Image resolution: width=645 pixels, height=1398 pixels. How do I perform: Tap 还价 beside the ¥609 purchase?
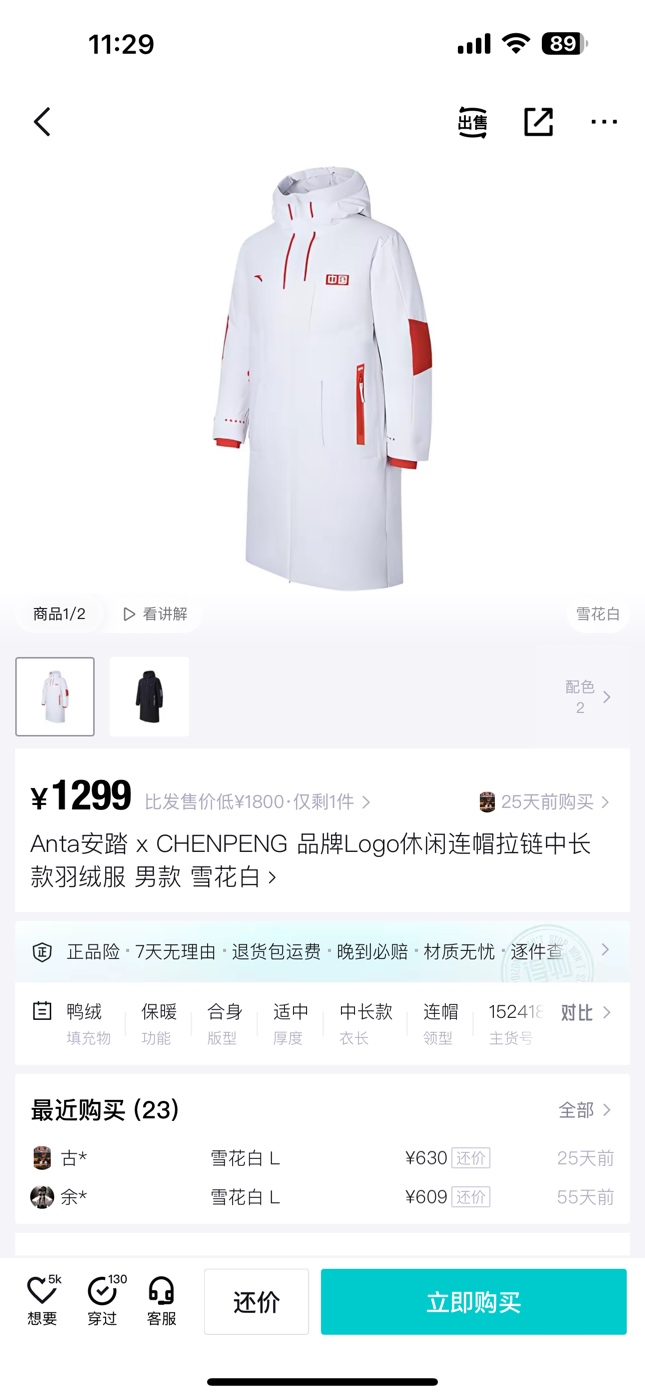[x=470, y=1197]
